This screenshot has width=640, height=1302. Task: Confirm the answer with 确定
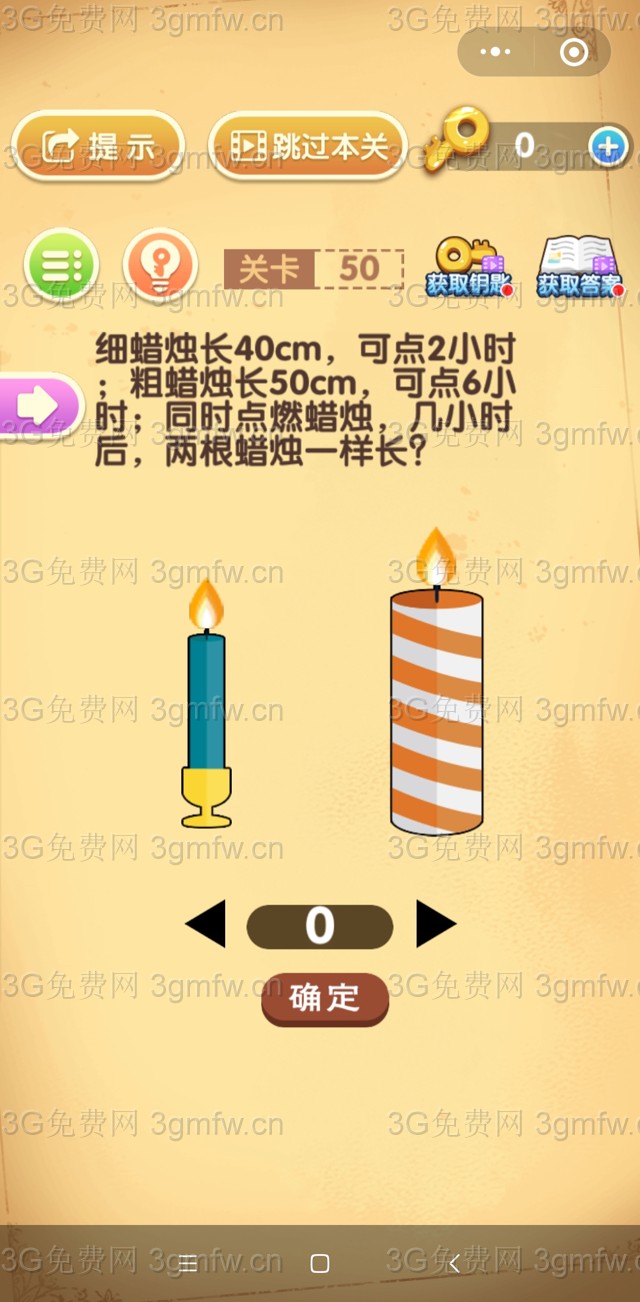click(x=324, y=997)
